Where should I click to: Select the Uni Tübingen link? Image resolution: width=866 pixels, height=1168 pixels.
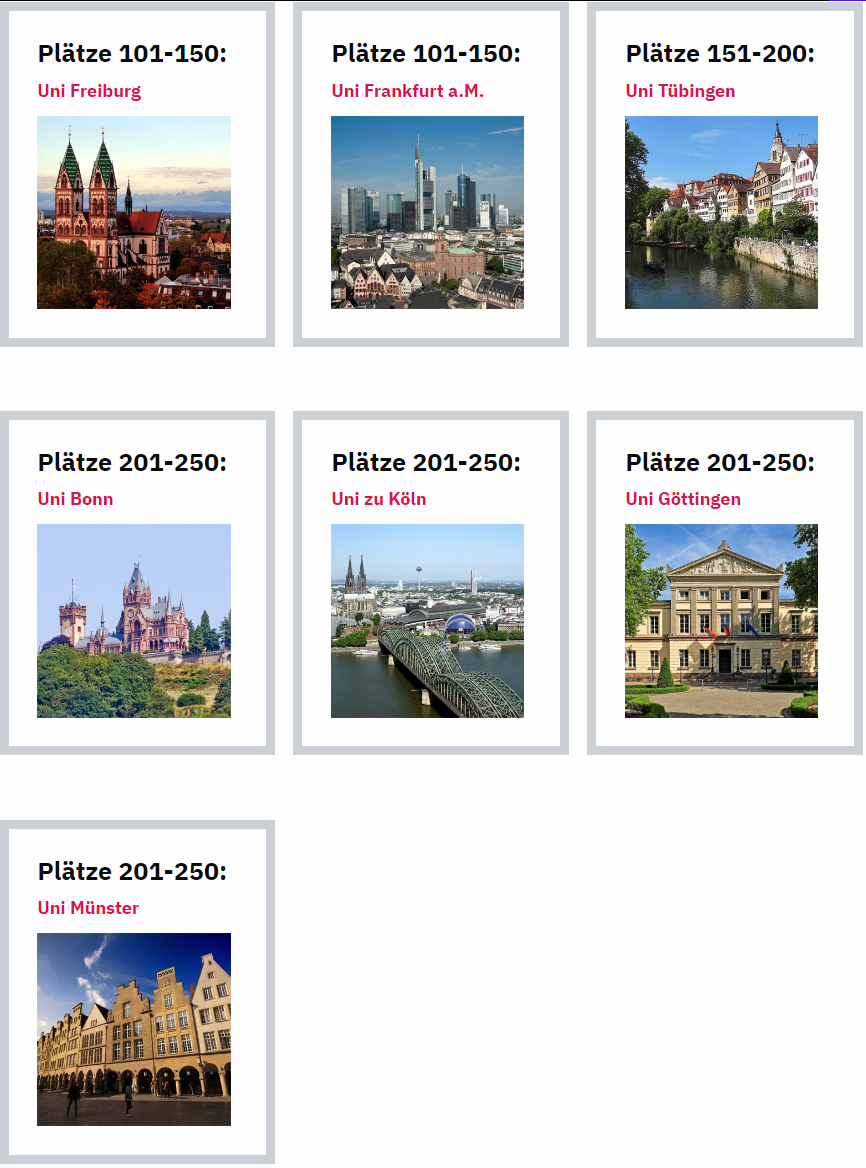(680, 91)
